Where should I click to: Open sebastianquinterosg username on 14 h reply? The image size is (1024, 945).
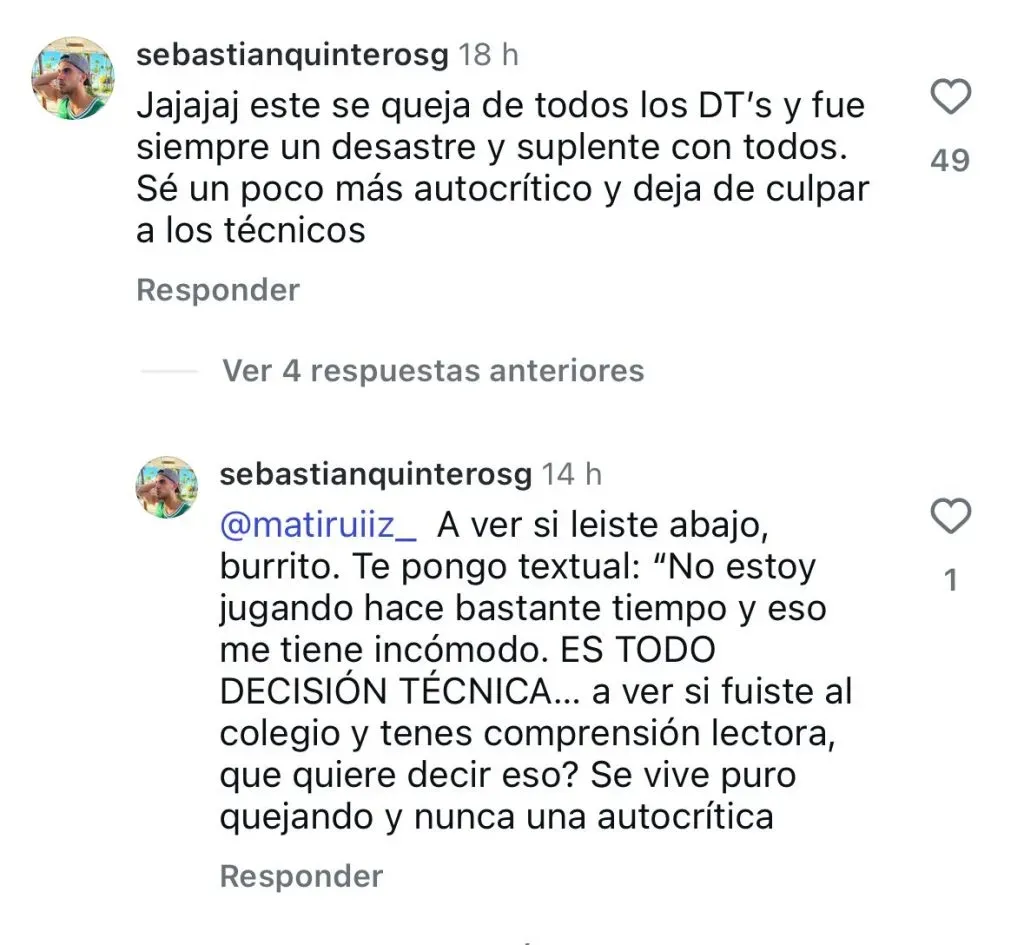click(375, 474)
